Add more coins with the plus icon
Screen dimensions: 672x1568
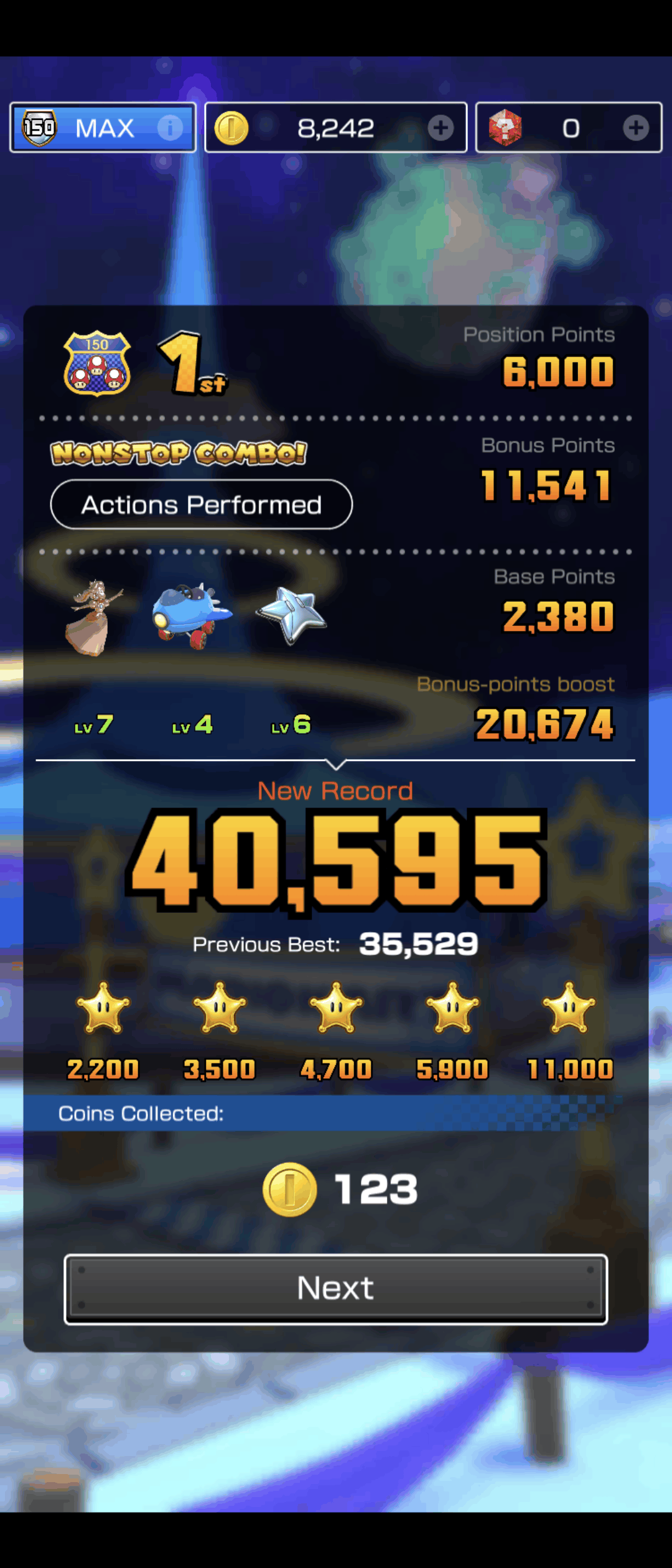tap(441, 128)
